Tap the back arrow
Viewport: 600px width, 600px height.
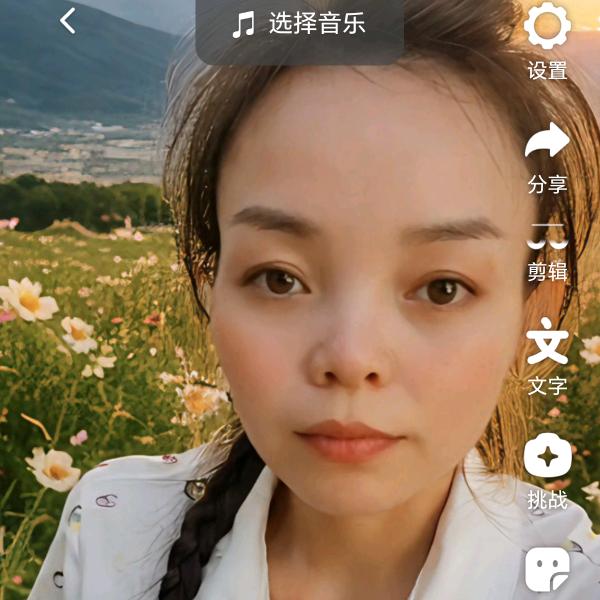(68, 21)
